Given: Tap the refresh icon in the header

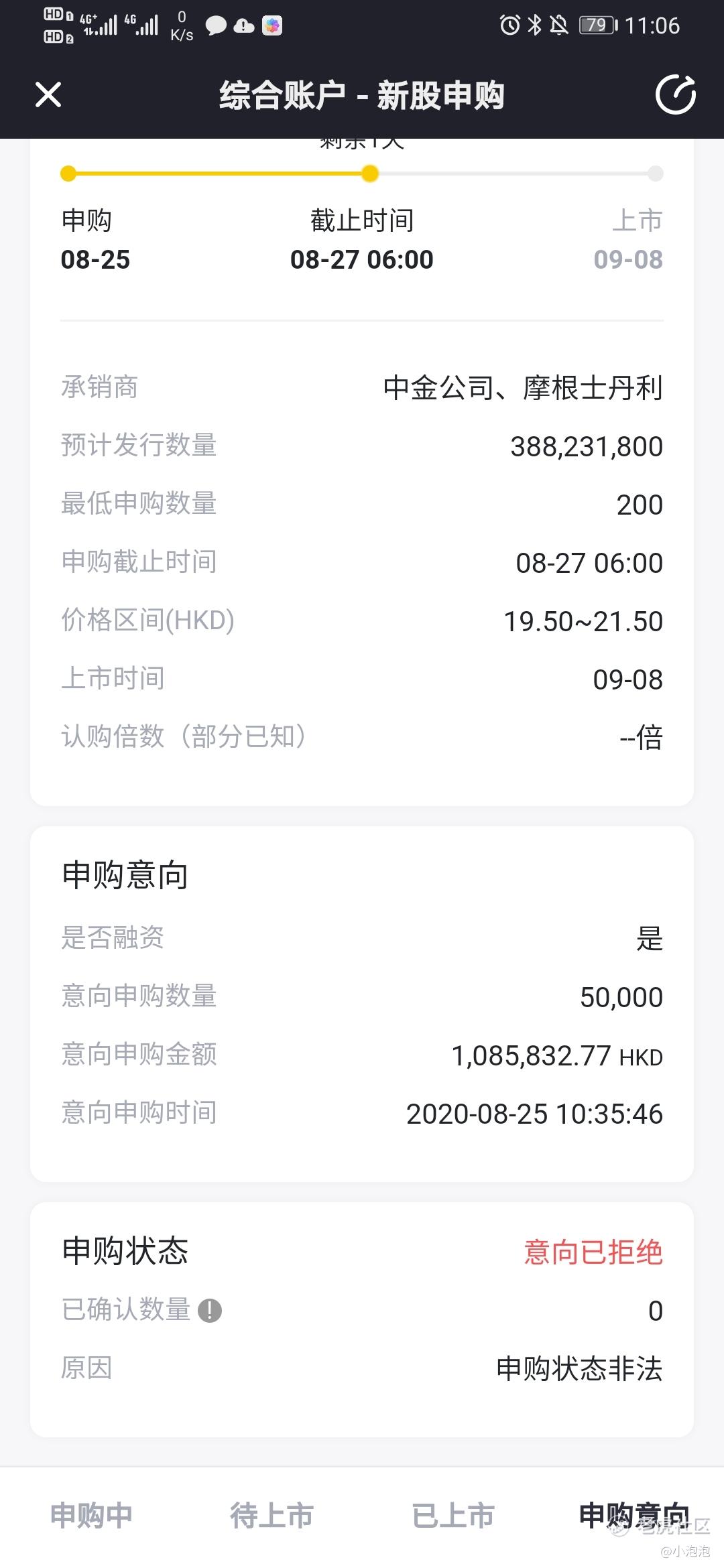Looking at the screenshot, I should pos(675,94).
